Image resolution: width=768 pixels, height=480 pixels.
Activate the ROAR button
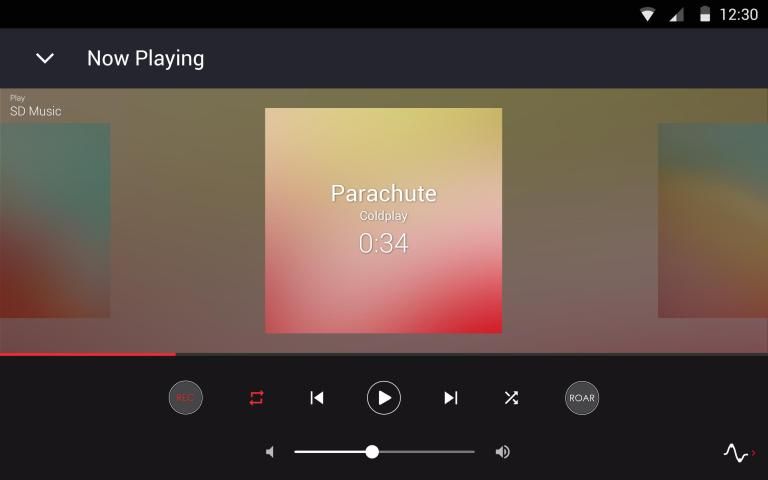(x=582, y=398)
